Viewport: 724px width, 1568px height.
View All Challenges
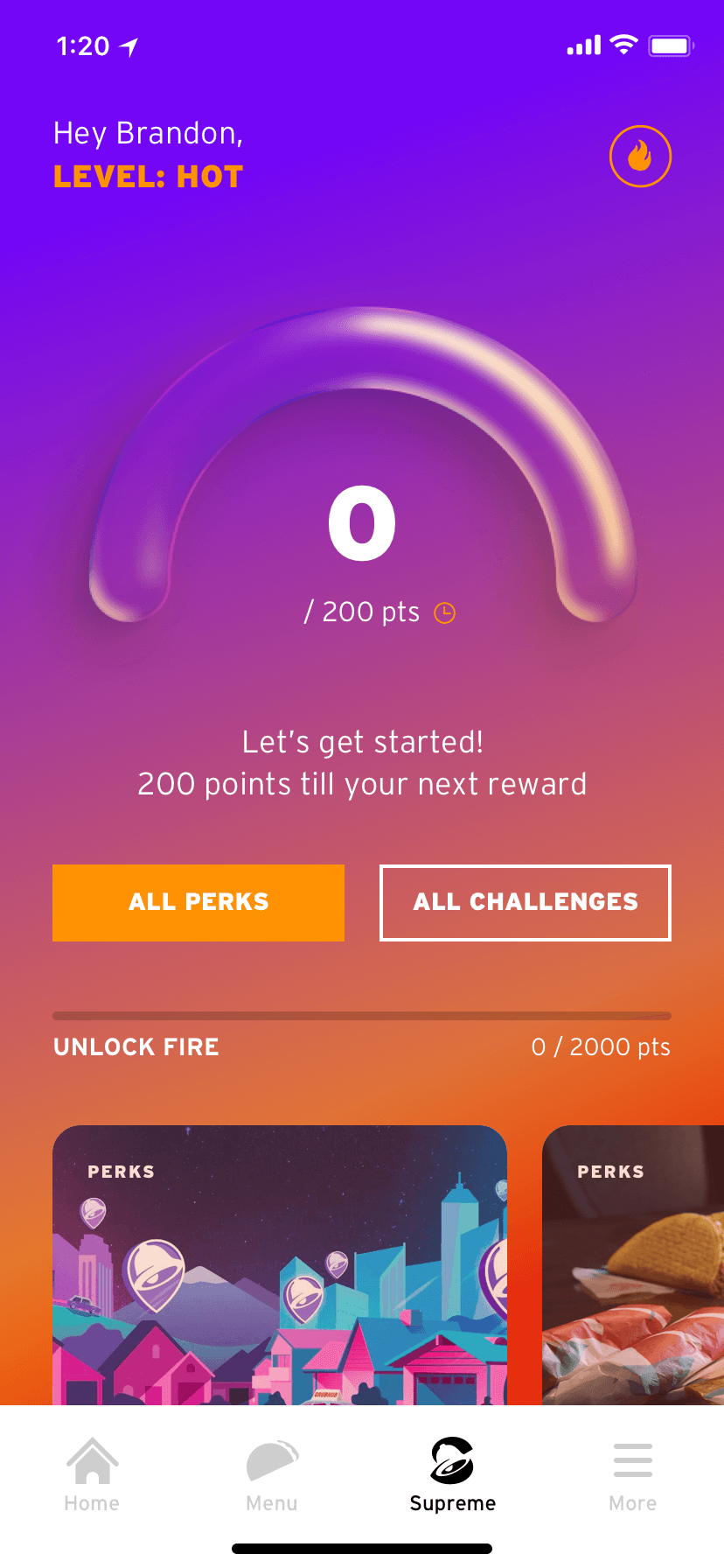[x=526, y=902]
